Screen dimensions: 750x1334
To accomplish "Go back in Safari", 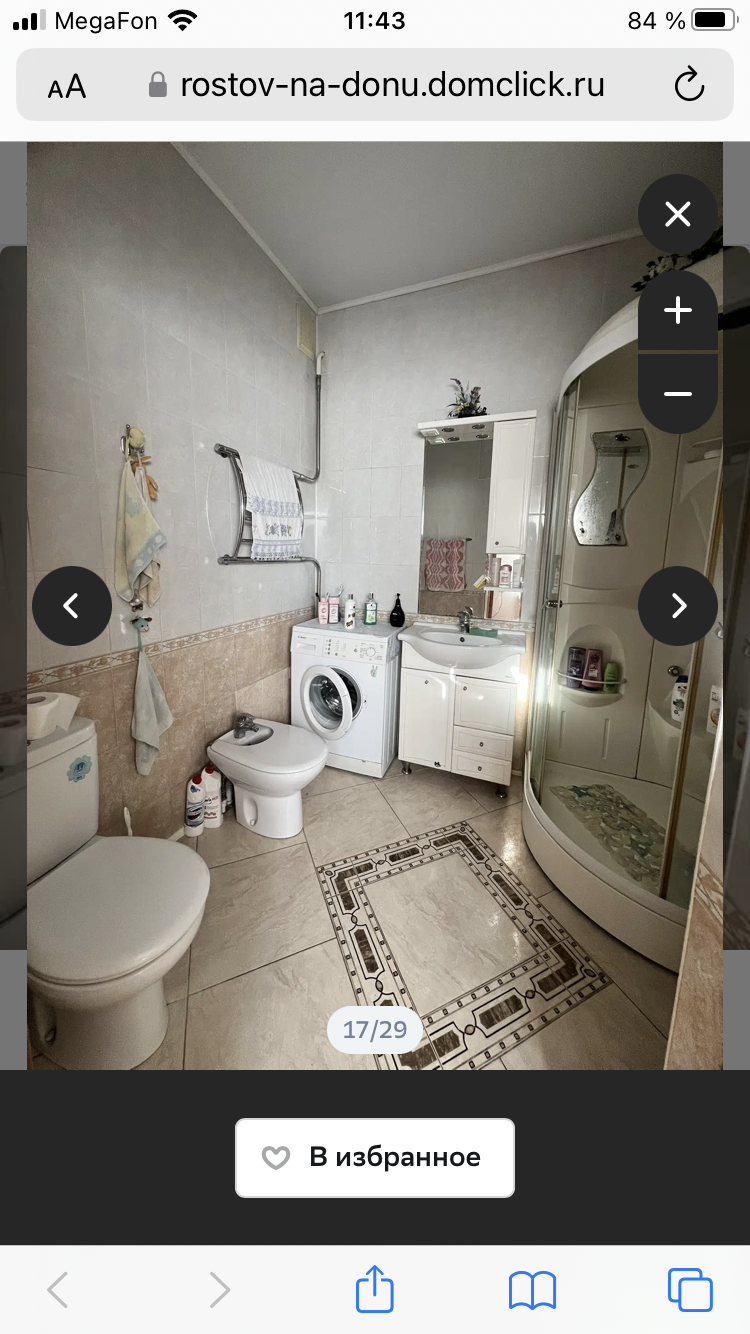I will point(58,1290).
